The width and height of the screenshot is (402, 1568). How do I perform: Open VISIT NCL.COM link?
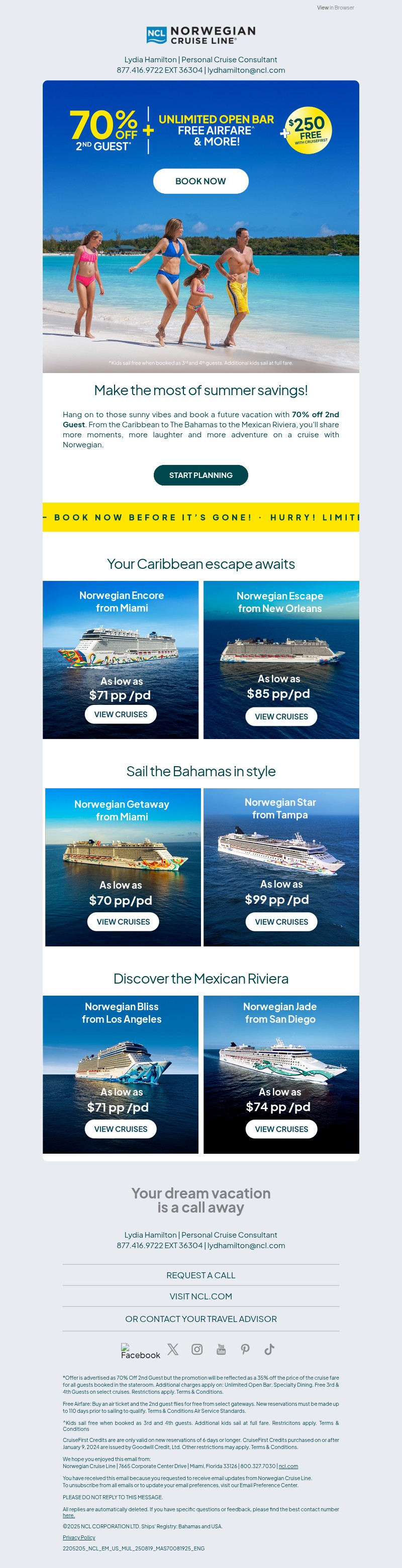point(200,1296)
